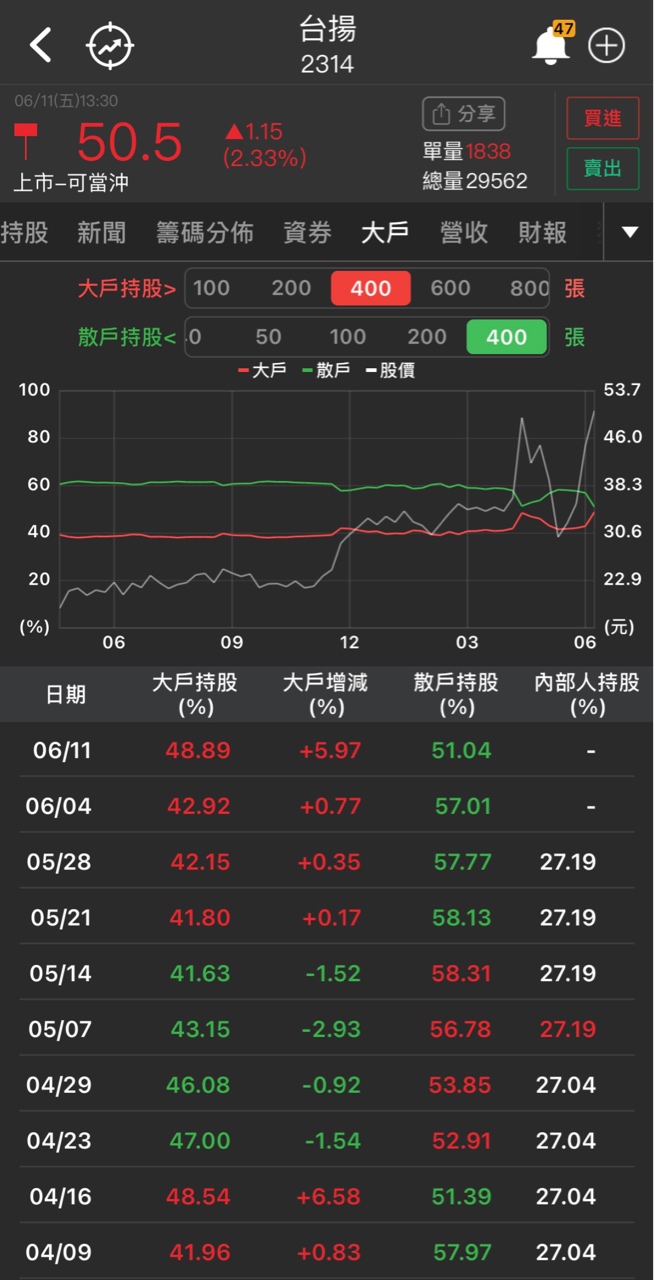The height and width of the screenshot is (1280, 654).
Task: Set 大戶持股 threshold to 200
Action: coord(291,288)
